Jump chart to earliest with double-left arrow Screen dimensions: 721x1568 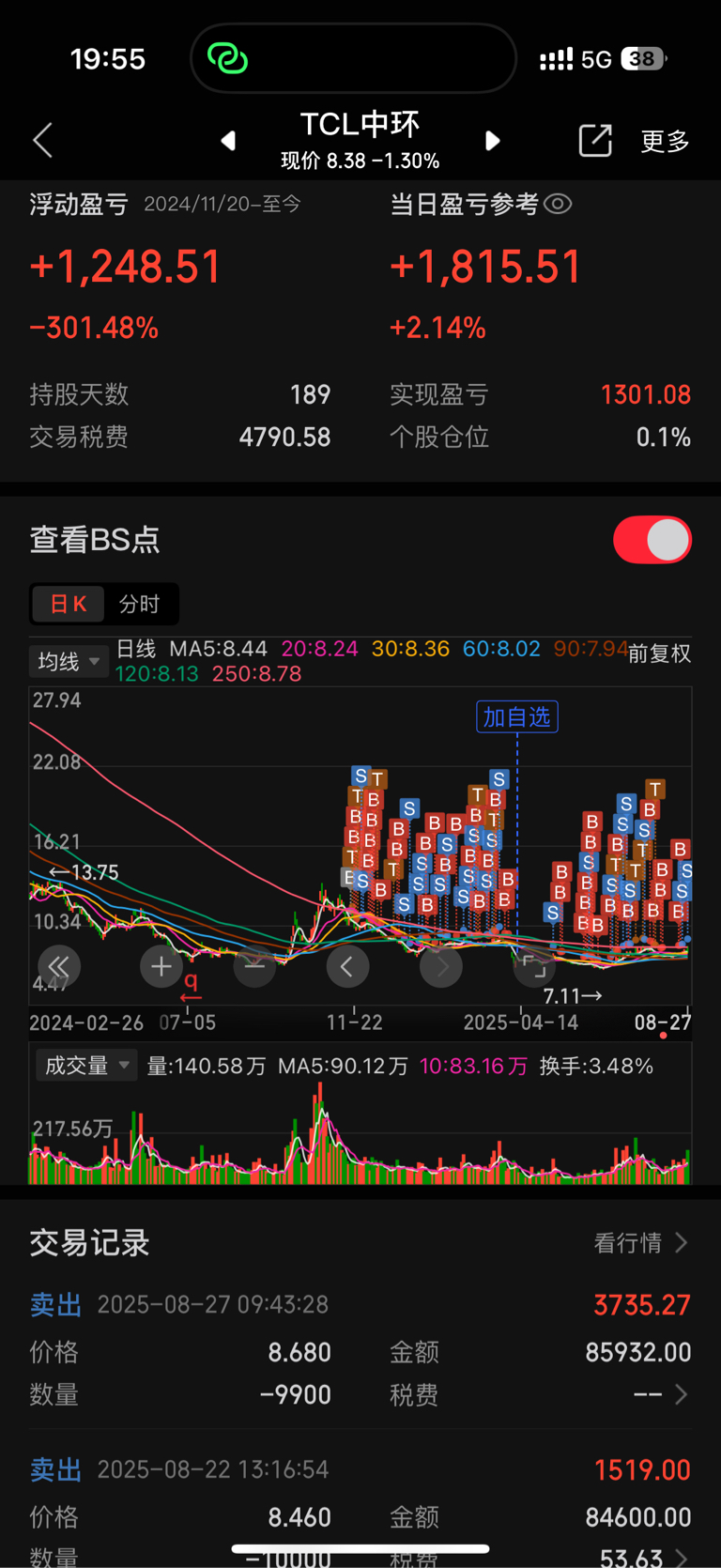click(x=59, y=966)
